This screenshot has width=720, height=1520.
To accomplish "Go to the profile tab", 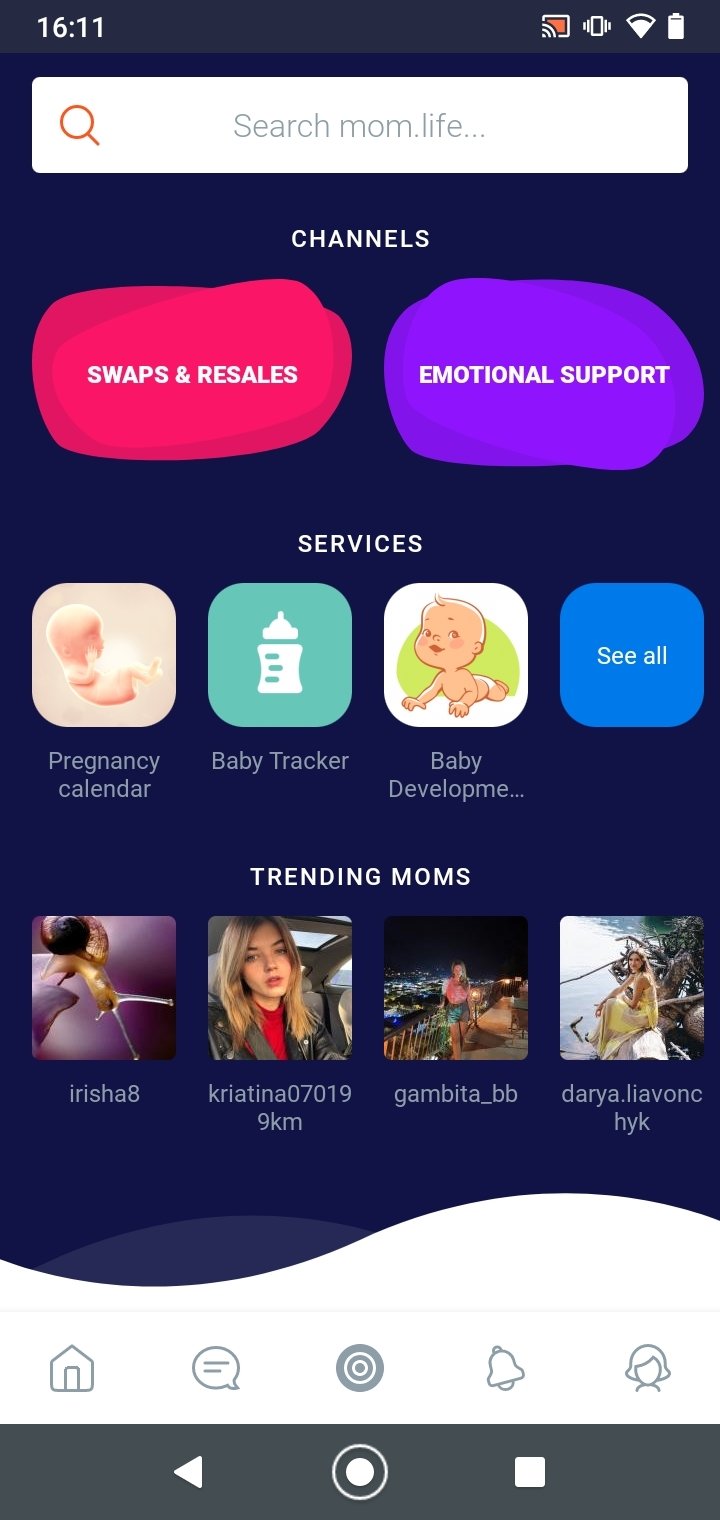I will coord(648,1368).
